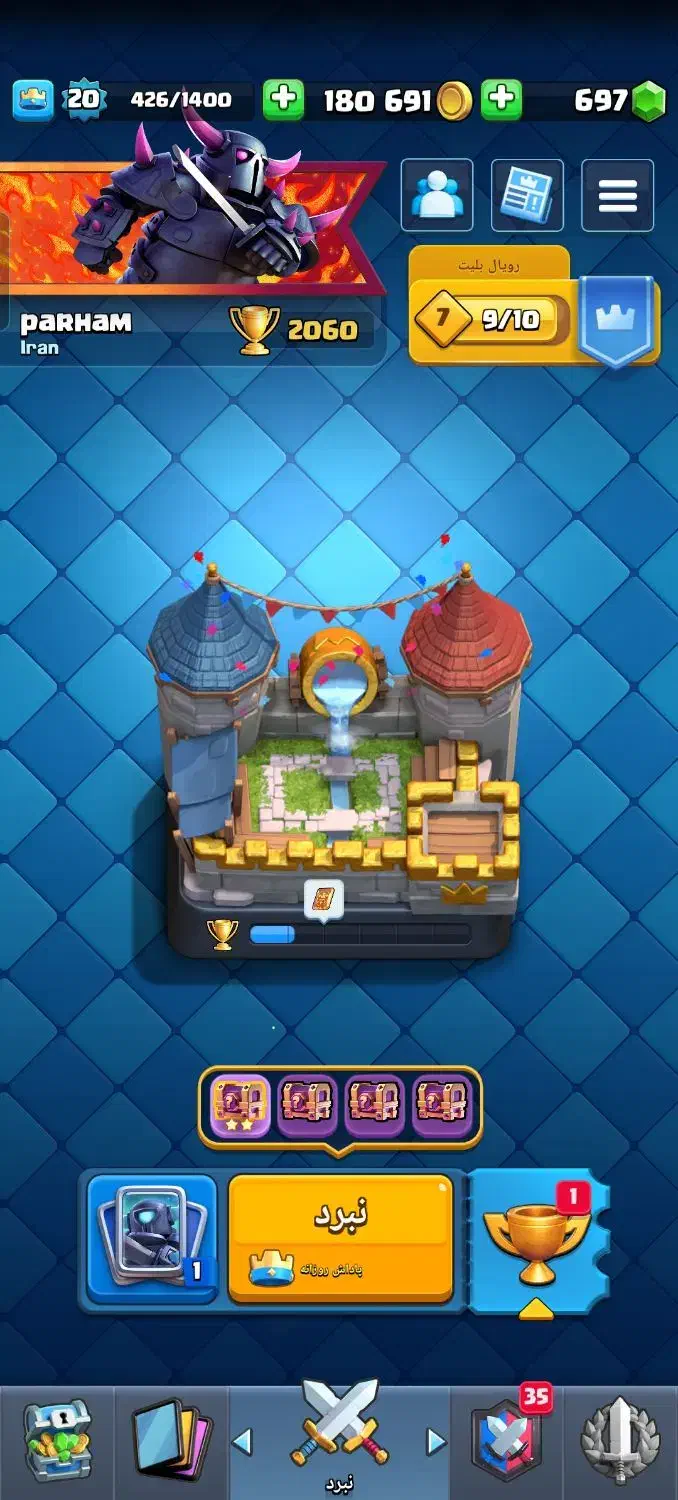This screenshot has height=1500, width=678.
Task: Switch to the Clan tab with 35 badge
Action: (508, 1442)
